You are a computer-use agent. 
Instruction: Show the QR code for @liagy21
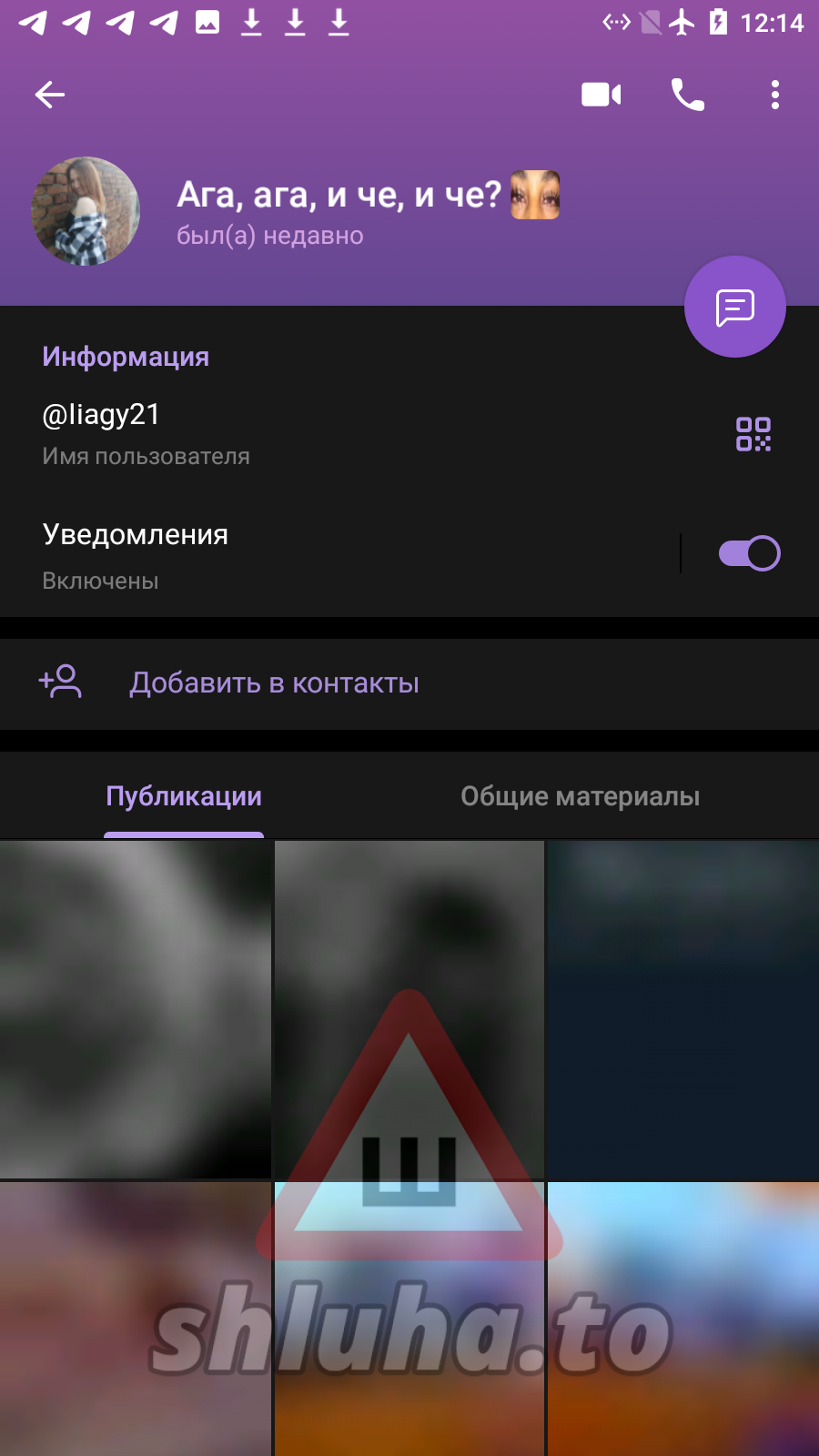click(x=753, y=434)
